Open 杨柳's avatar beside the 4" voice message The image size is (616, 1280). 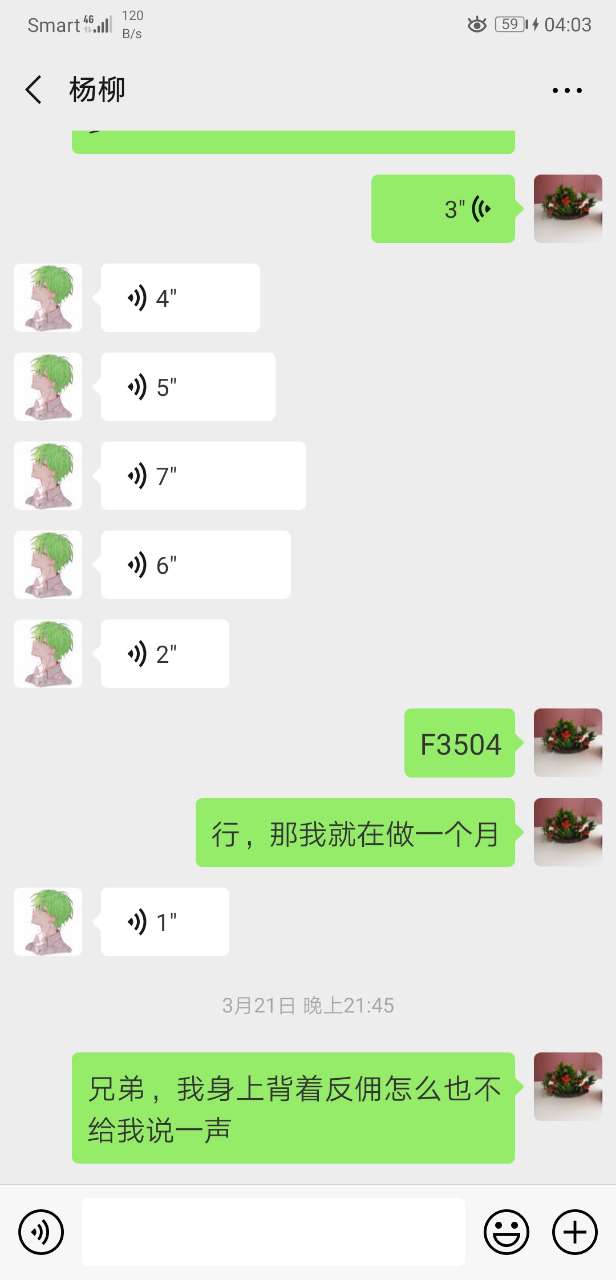tap(48, 298)
